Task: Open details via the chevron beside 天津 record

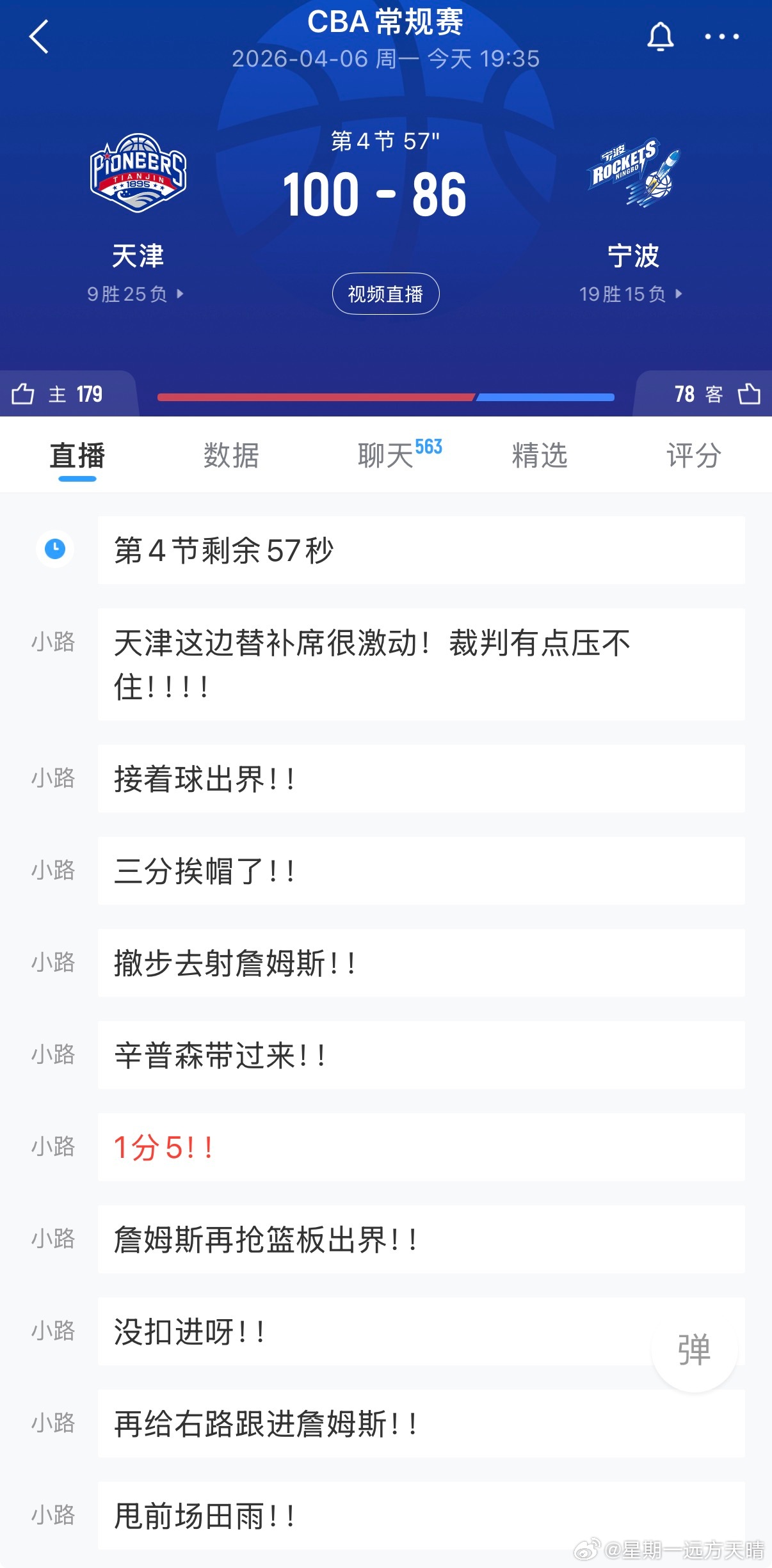Action: coord(181,294)
